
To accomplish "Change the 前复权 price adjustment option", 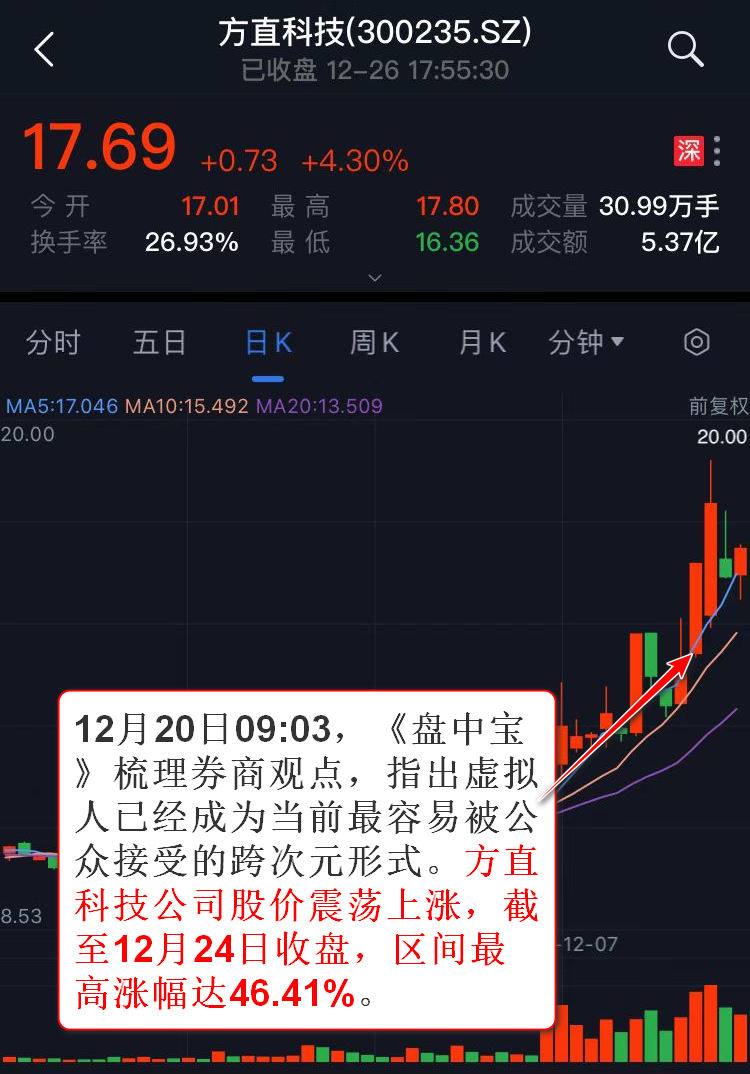I will pos(718,407).
